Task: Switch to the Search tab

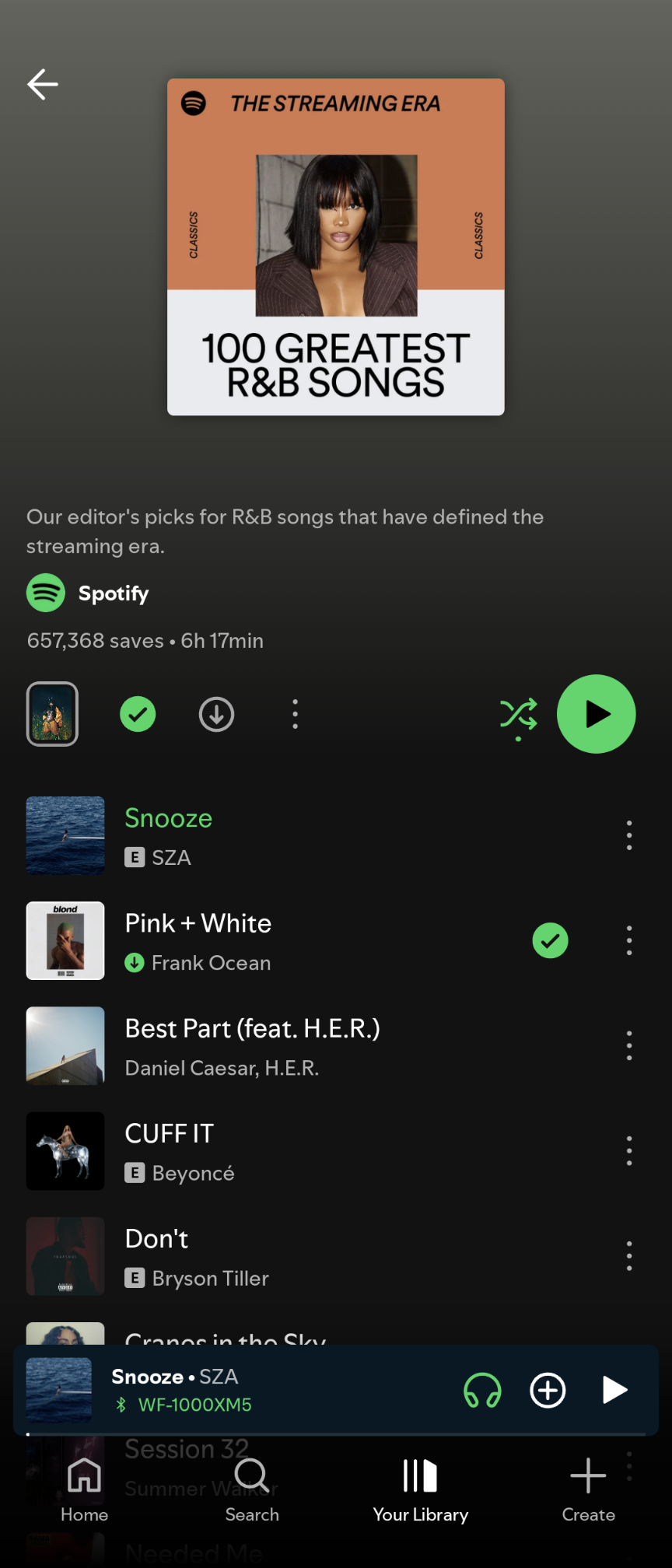Action: point(252,1489)
